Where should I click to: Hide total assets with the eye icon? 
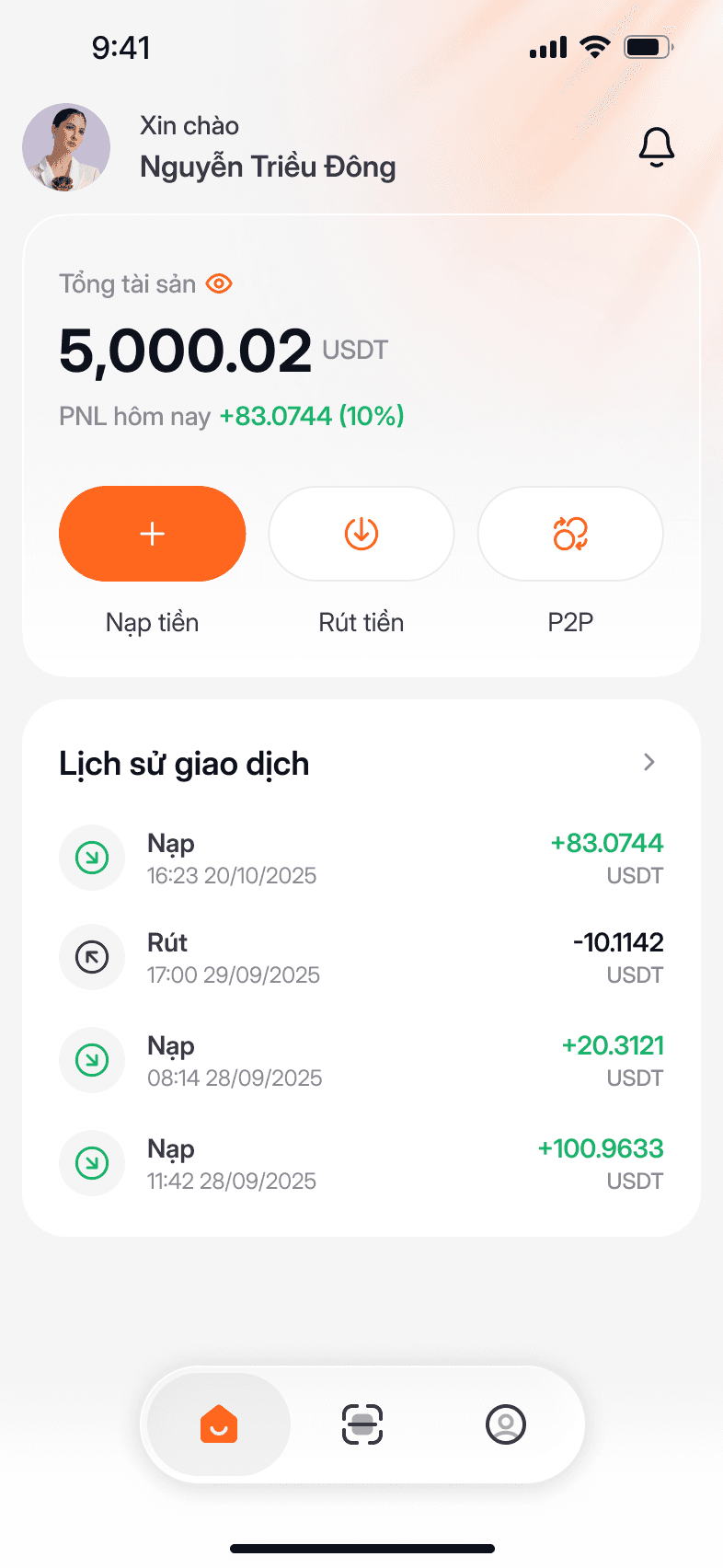219,283
